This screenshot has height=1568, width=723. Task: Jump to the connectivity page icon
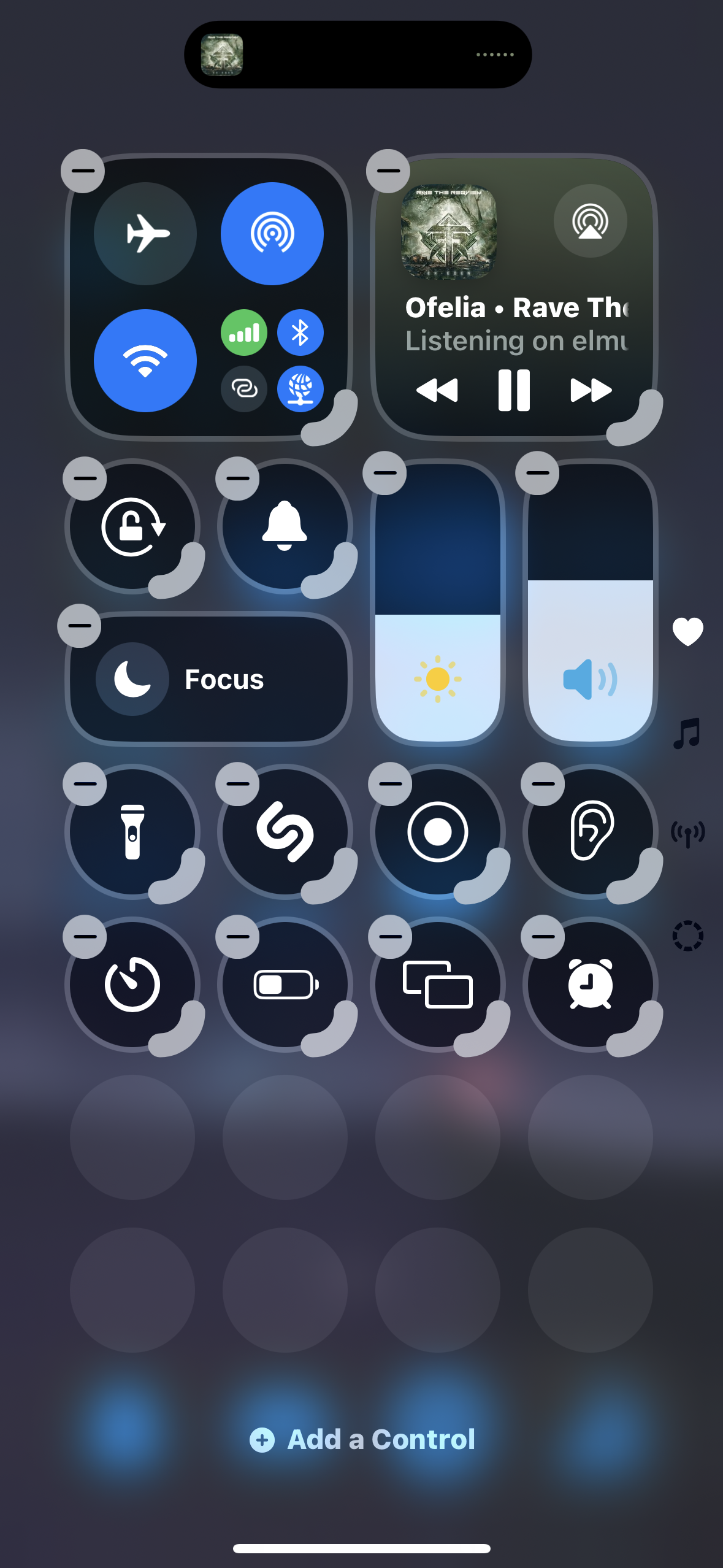coord(687,834)
